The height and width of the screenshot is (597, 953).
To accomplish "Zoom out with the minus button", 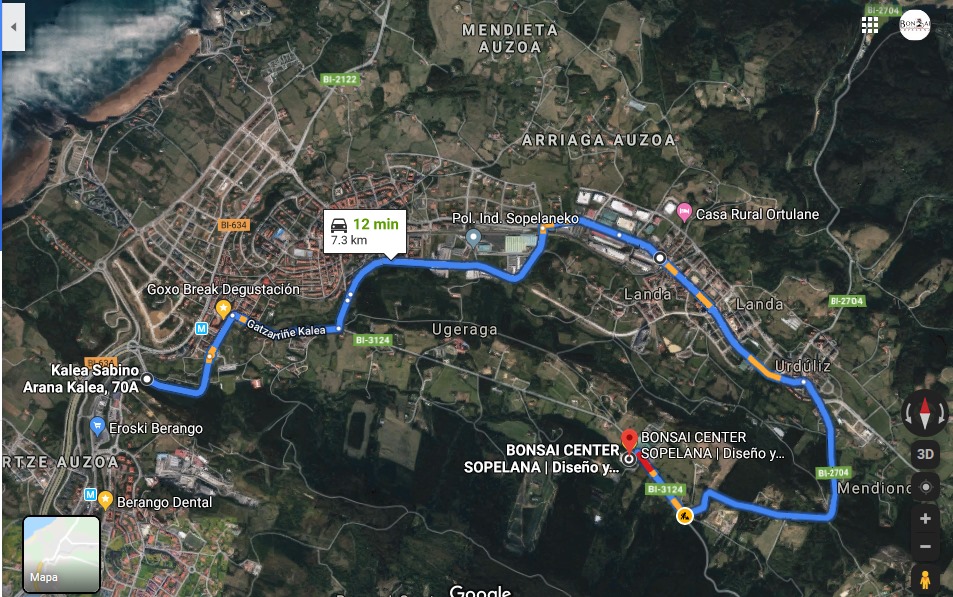I will 926,547.
